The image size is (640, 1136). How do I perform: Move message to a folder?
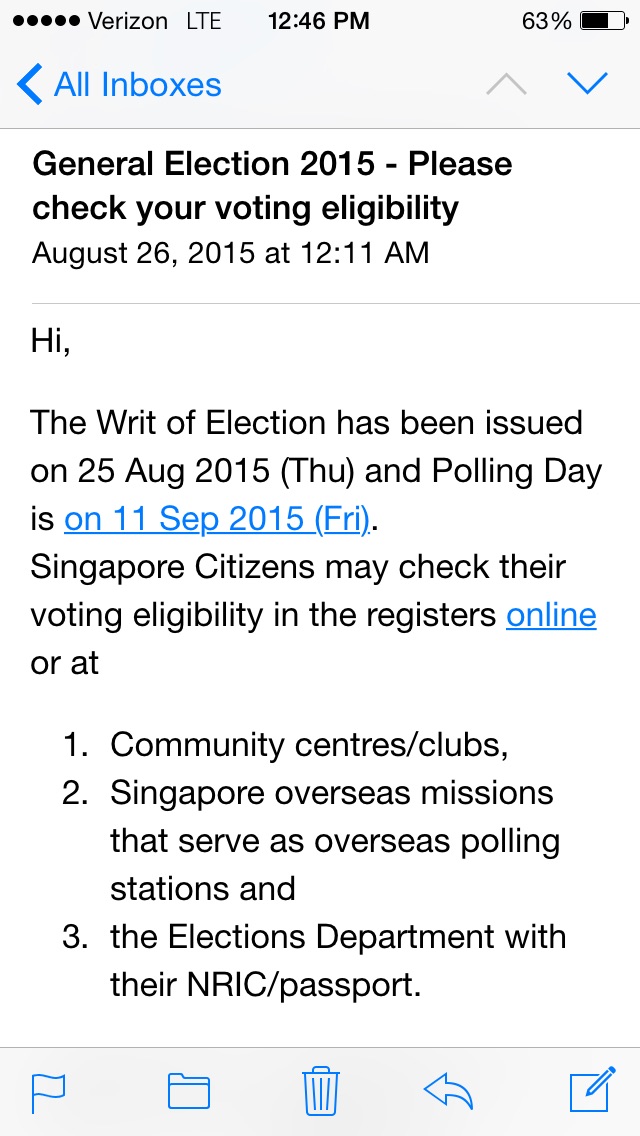pyautogui.click(x=188, y=1091)
